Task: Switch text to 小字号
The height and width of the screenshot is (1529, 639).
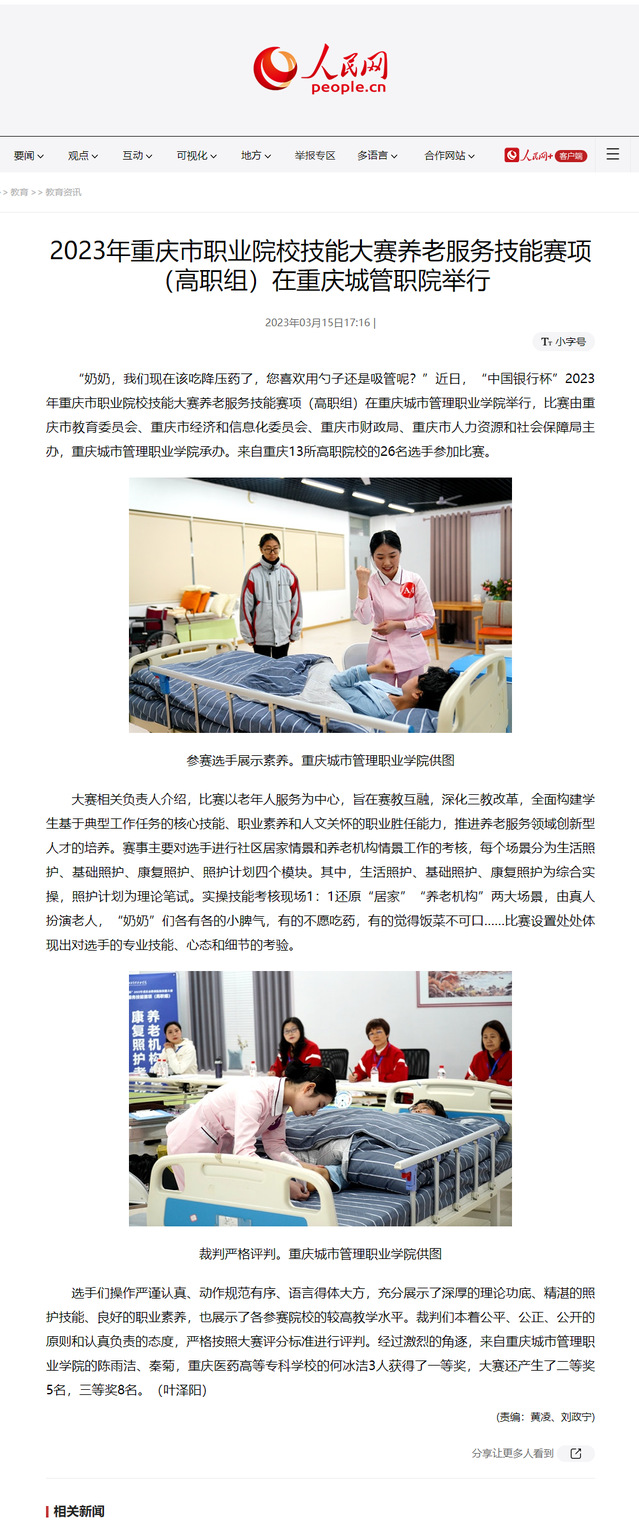Action: pyautogui.click(x=564, y=342)
